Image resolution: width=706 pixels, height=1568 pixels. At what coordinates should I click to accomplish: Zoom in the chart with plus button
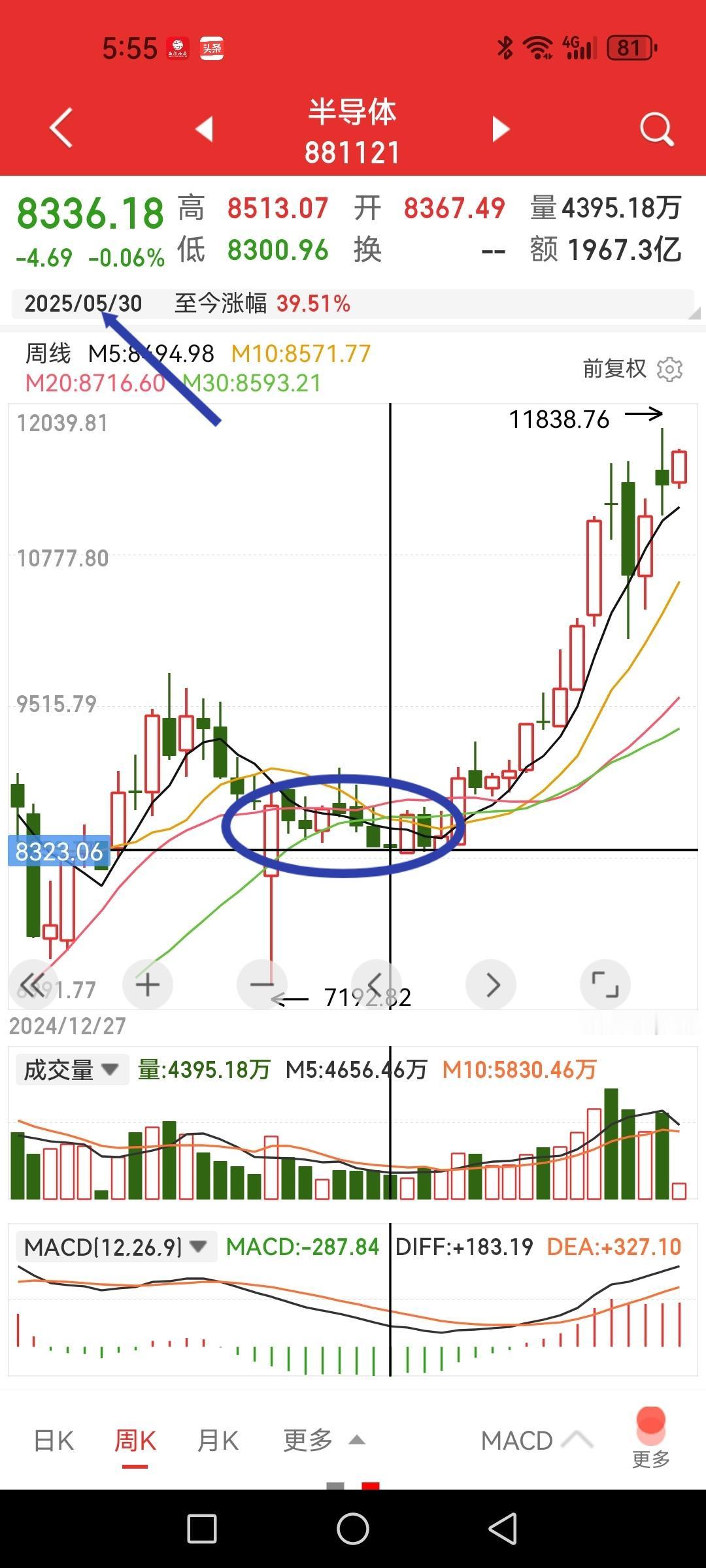[148, 984]
